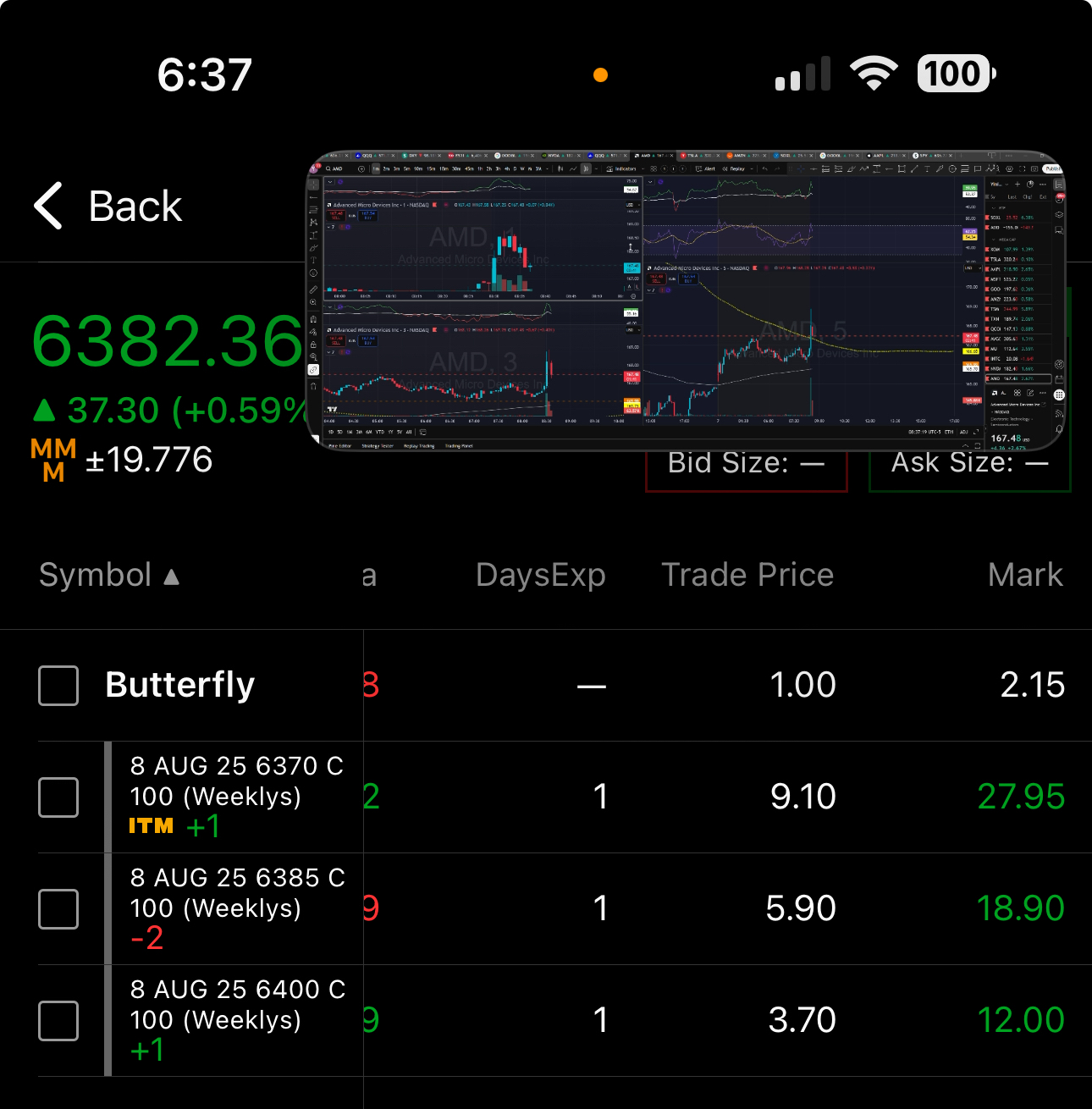This screenshot has height=1109, width=1092.
Task: Sort positions by Mark column
Action: click(x=1024, y=576)
